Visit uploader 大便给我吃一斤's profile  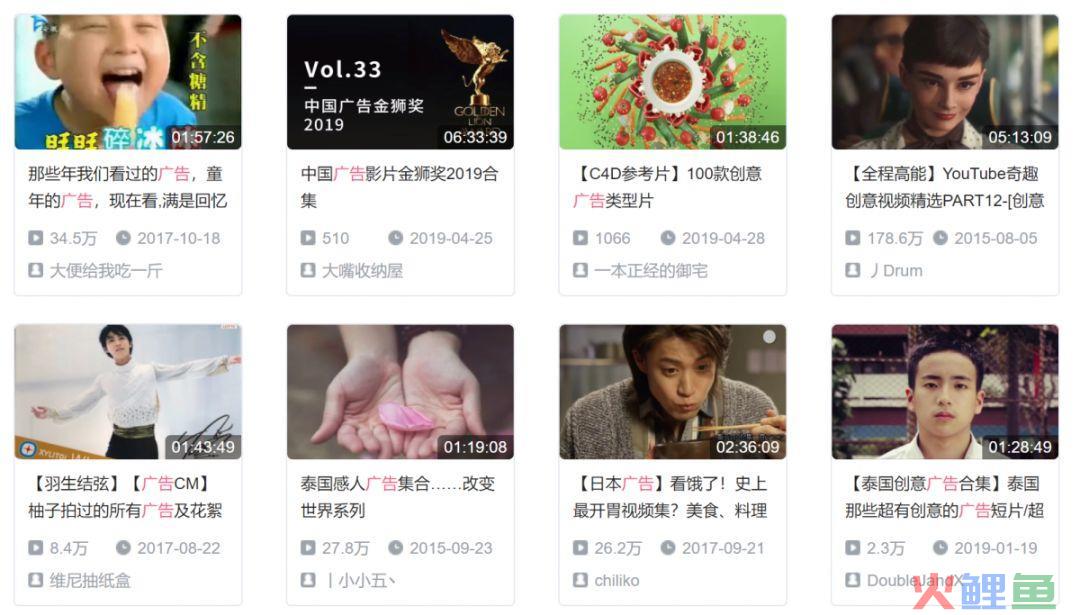pyautogui.click(x=105, y=270)
